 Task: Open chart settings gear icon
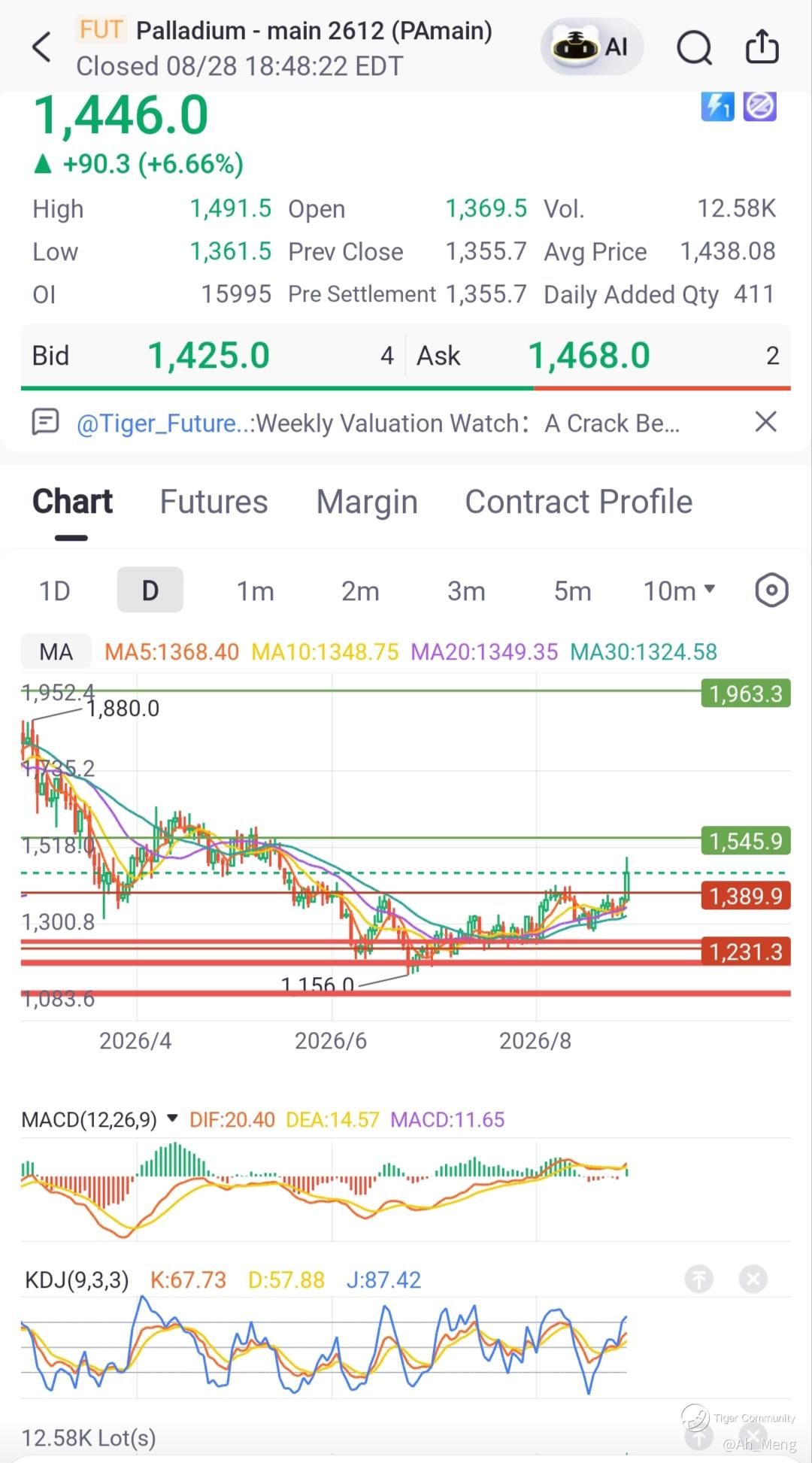pos(771,590)
